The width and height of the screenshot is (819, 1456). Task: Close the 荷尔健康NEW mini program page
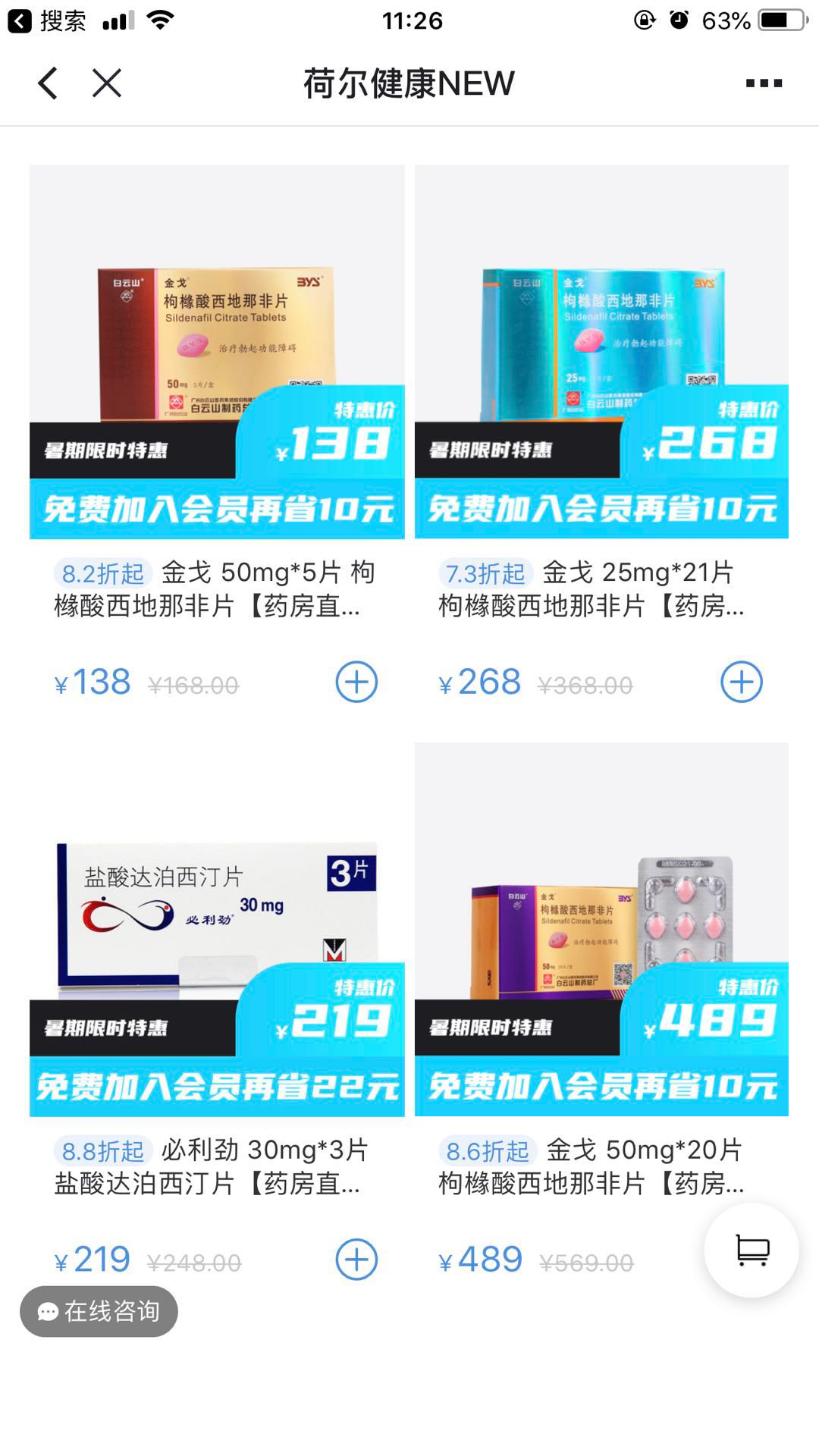click(107, 83)
